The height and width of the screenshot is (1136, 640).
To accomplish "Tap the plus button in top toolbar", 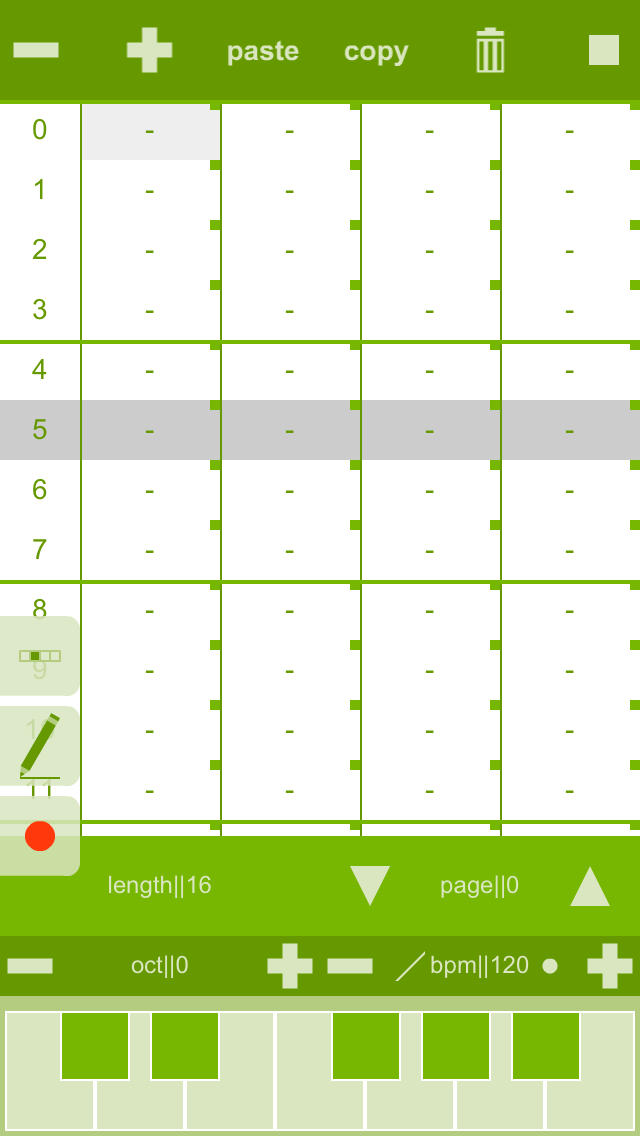I will [149, 50].
